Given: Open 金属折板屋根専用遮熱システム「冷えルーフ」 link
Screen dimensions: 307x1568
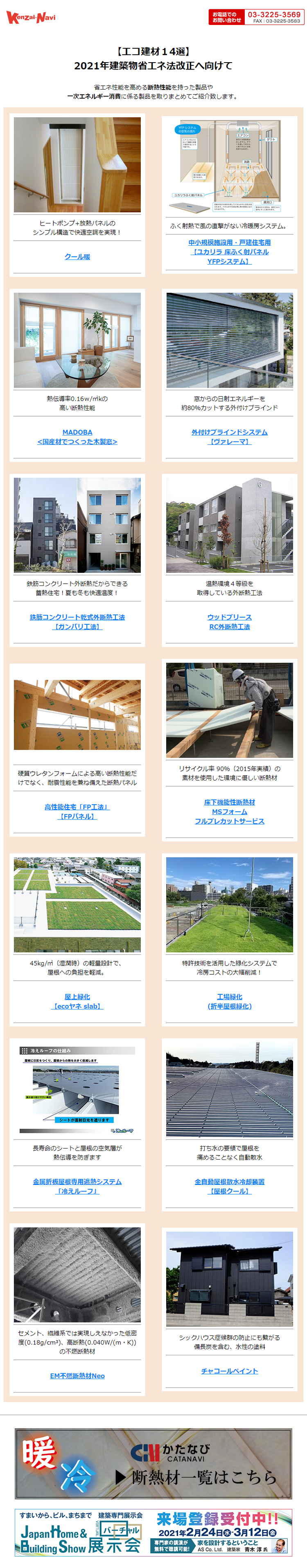Looking at the screenshot, I should [x=77, y=1186].
